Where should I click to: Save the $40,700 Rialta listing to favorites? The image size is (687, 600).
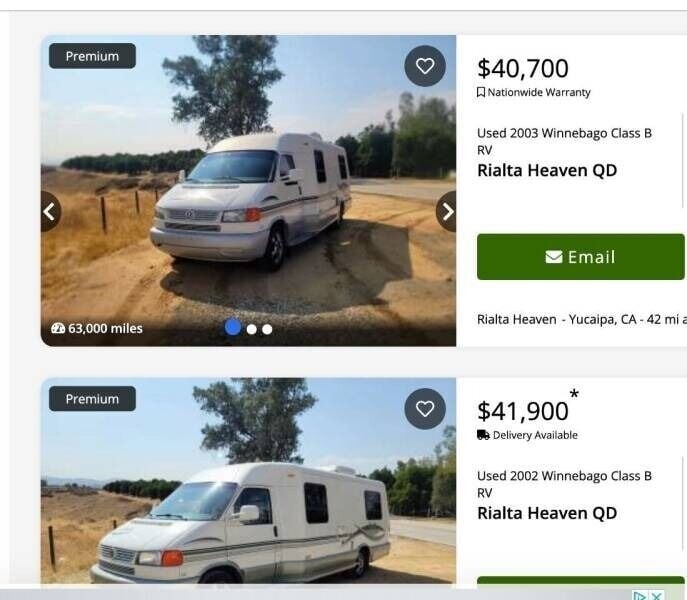pyautogui.click(x=425, y=66)
